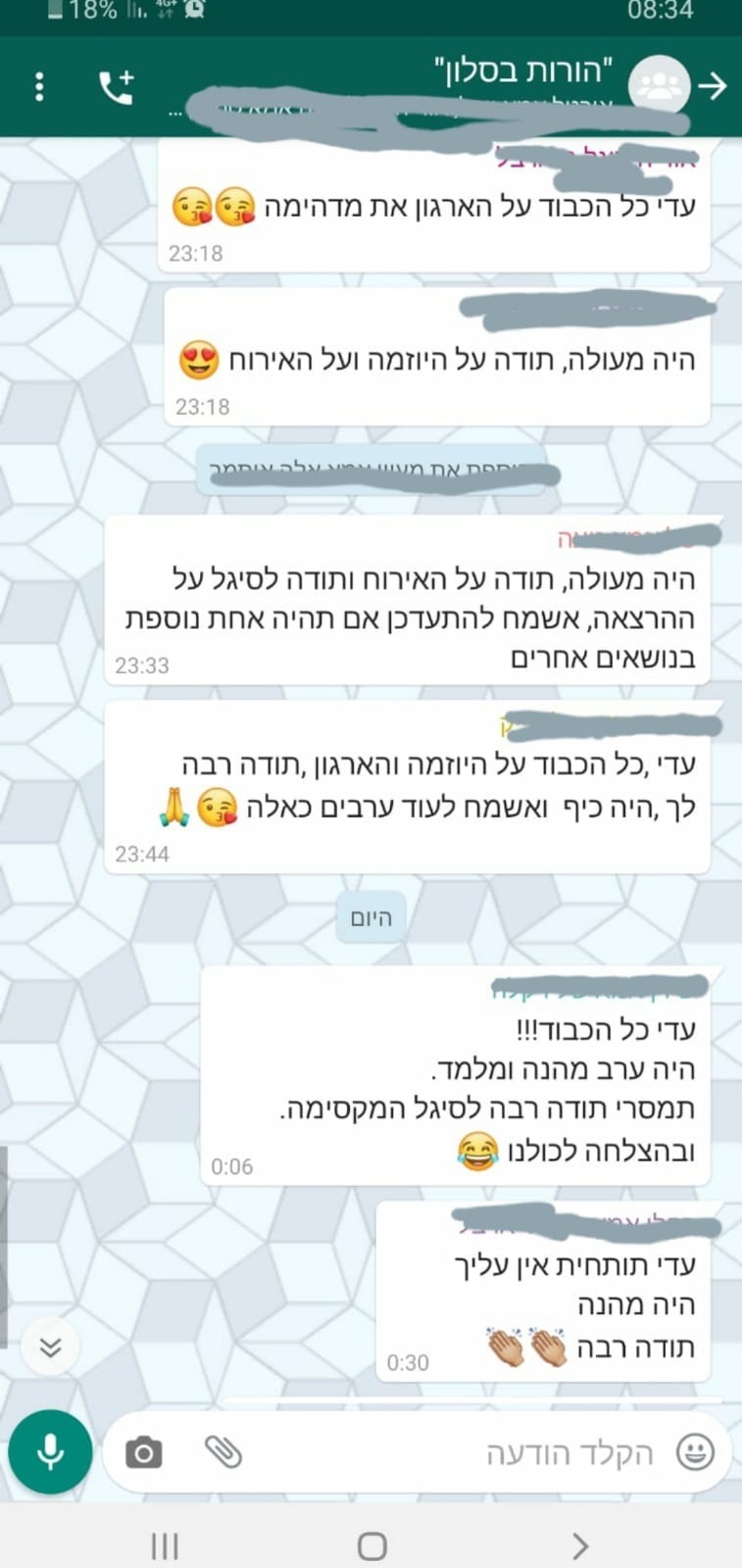Tap the group avatar icon
This screenshot has height=1568, width=742.
pyautogui.click(x=660, y=86)
